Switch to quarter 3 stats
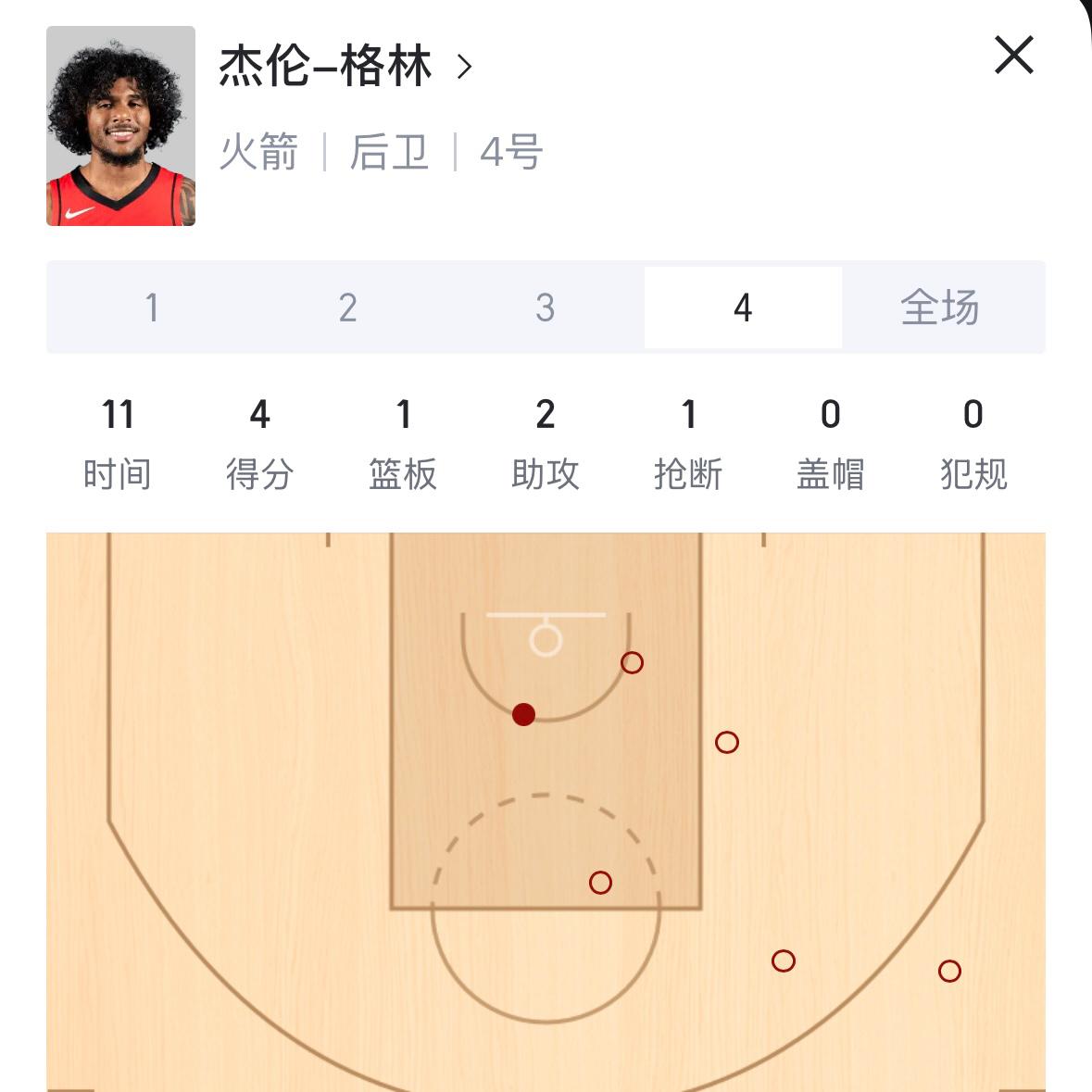Viewport: 1092px width, 1092px height. (x=545, y=308)
